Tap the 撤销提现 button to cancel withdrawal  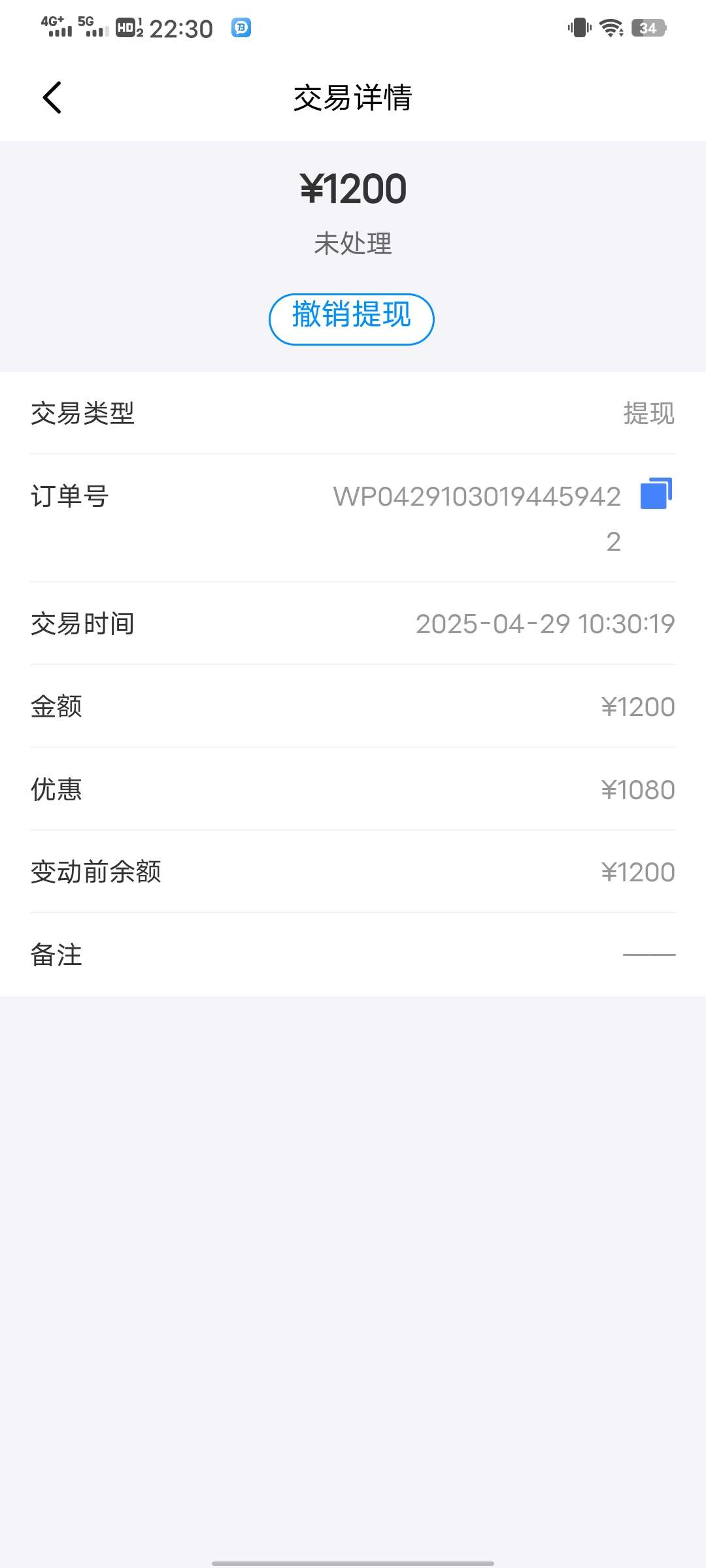pyautogui.click(x=352, y=319)
